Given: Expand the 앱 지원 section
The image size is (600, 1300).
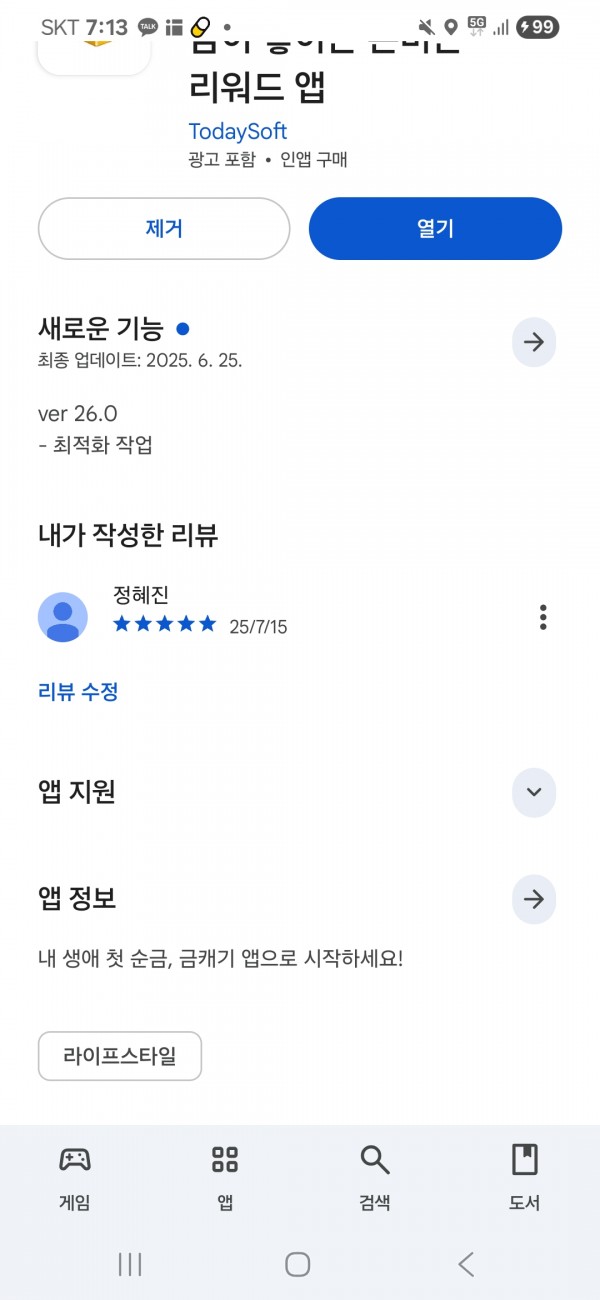Looking at the screenshot, I should (534, 792).
